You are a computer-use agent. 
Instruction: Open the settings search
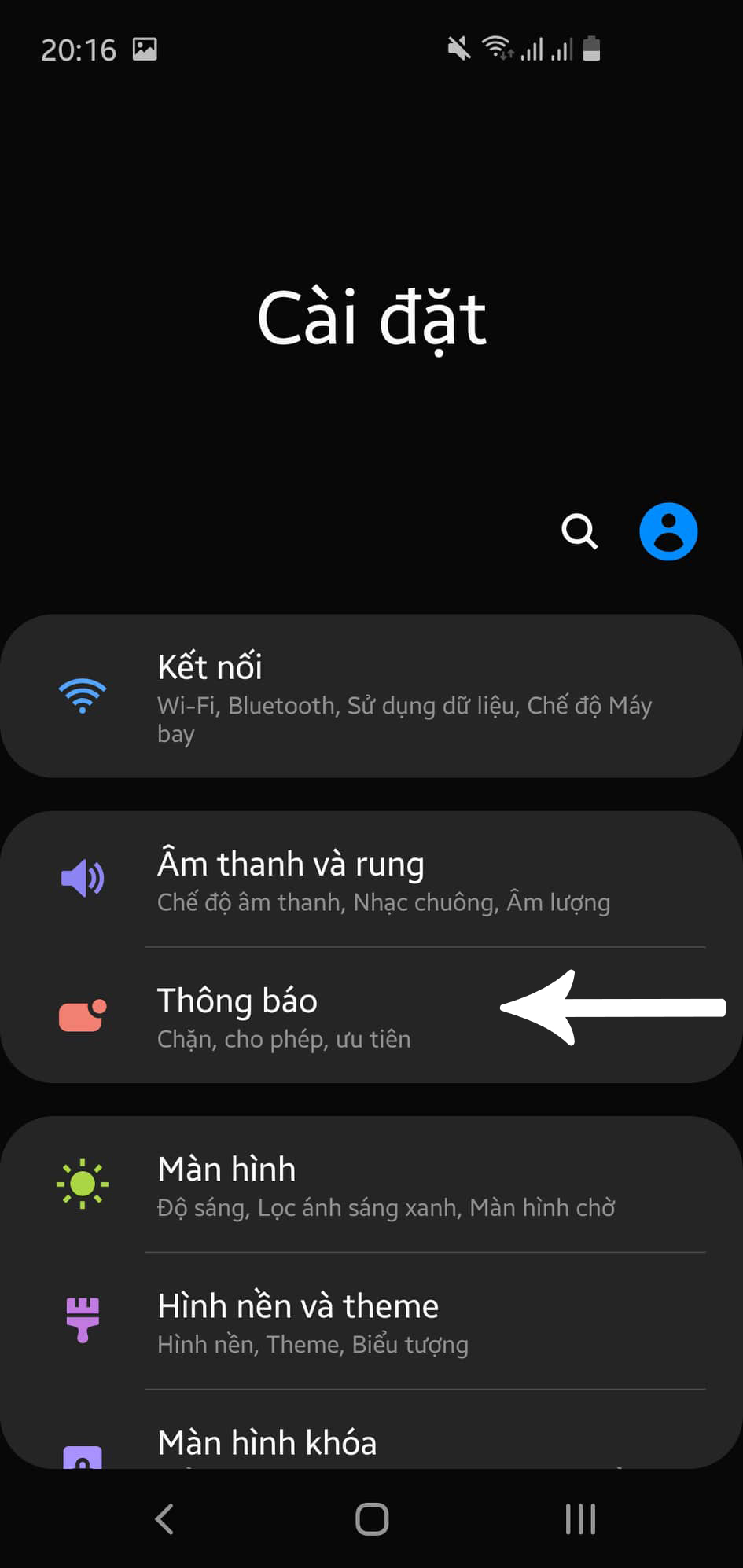579,532
